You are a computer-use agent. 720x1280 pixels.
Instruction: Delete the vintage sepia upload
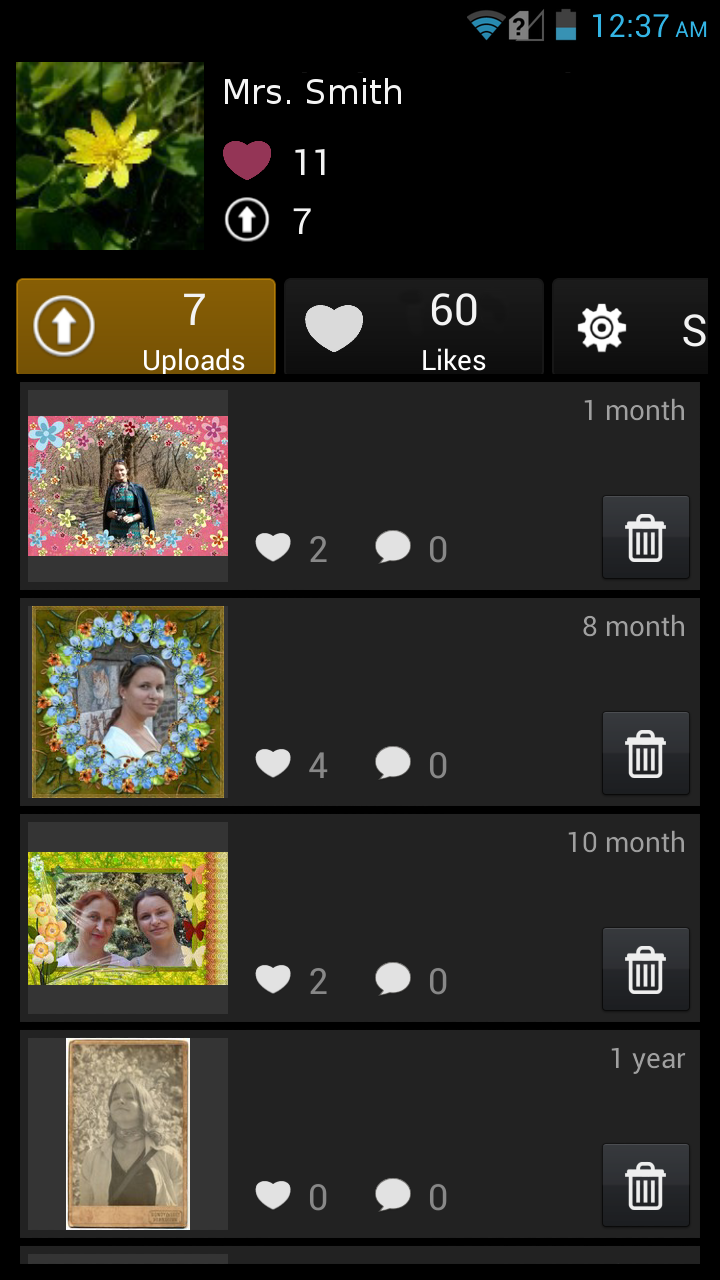[x=645, y=1185]
